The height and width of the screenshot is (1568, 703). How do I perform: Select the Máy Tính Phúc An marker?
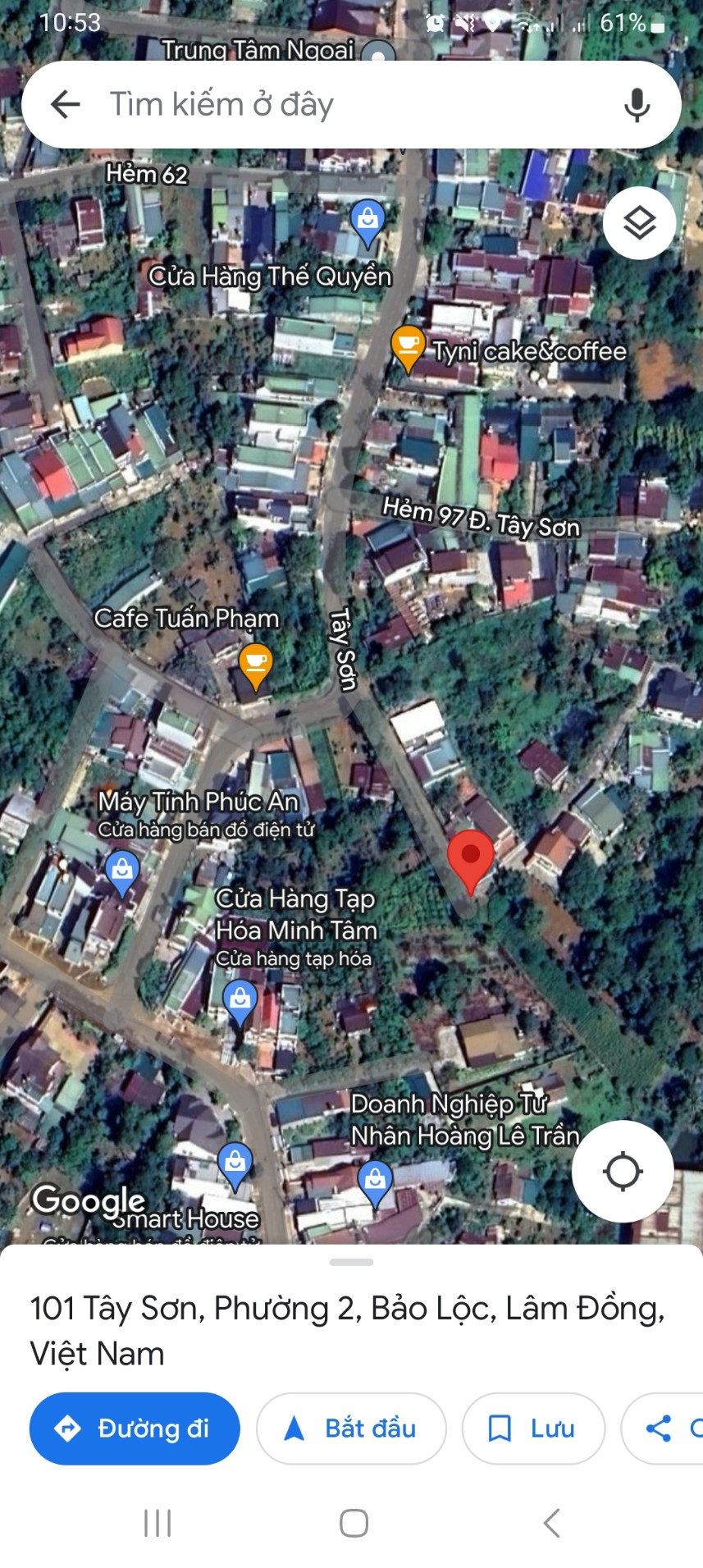122,871
